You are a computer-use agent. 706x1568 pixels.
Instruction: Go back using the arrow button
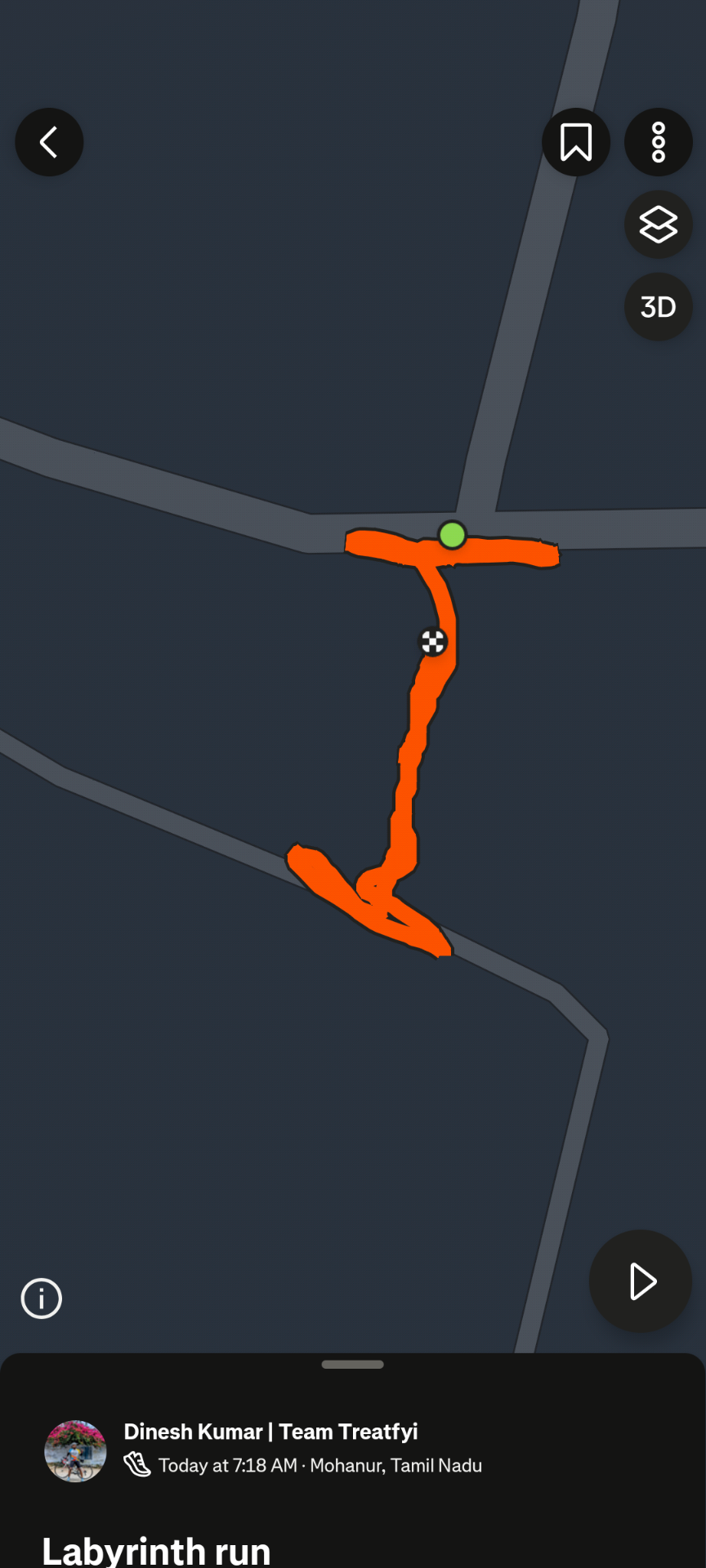point(49,142)
